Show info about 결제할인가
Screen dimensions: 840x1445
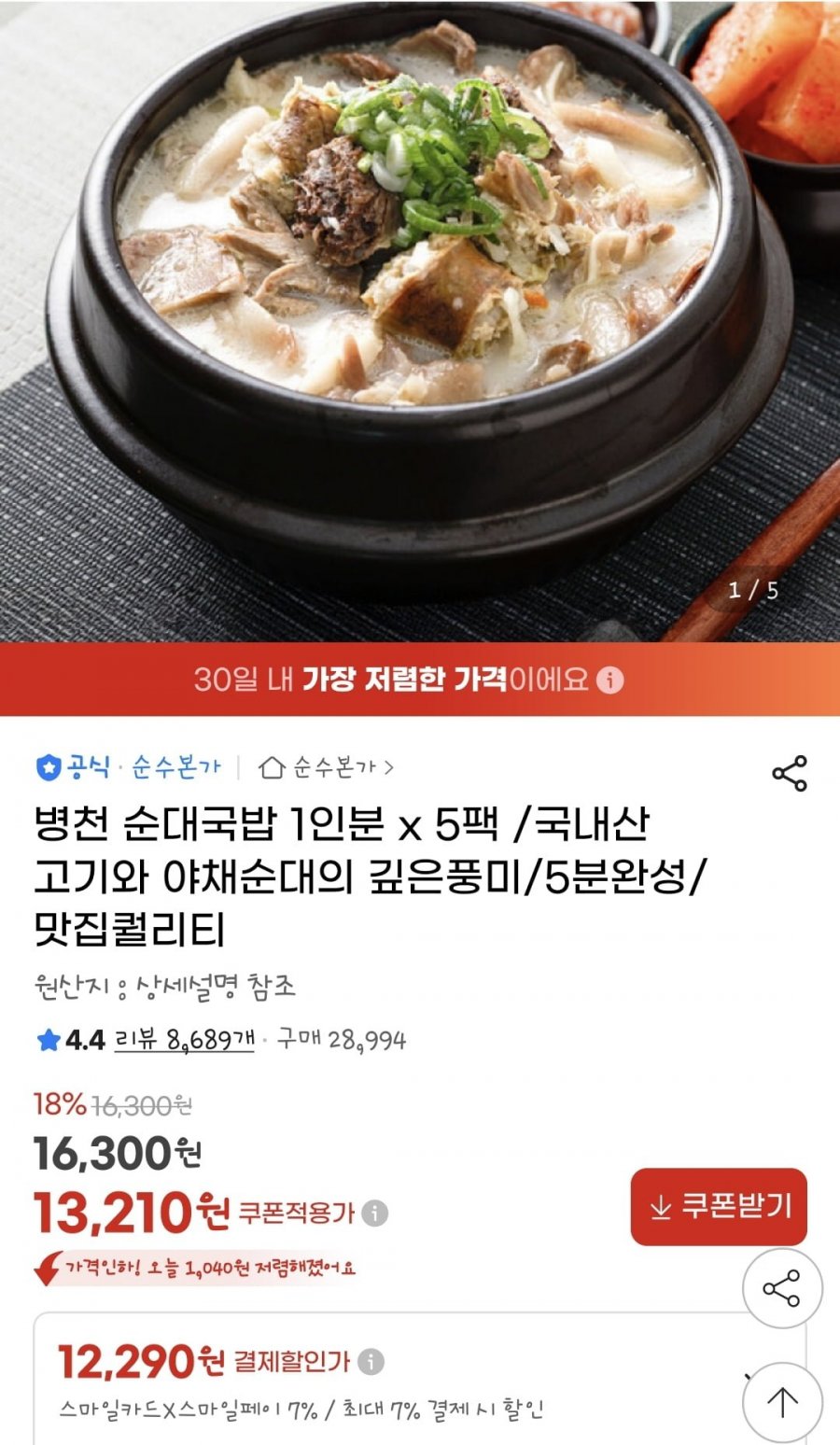coord(371,1362)
